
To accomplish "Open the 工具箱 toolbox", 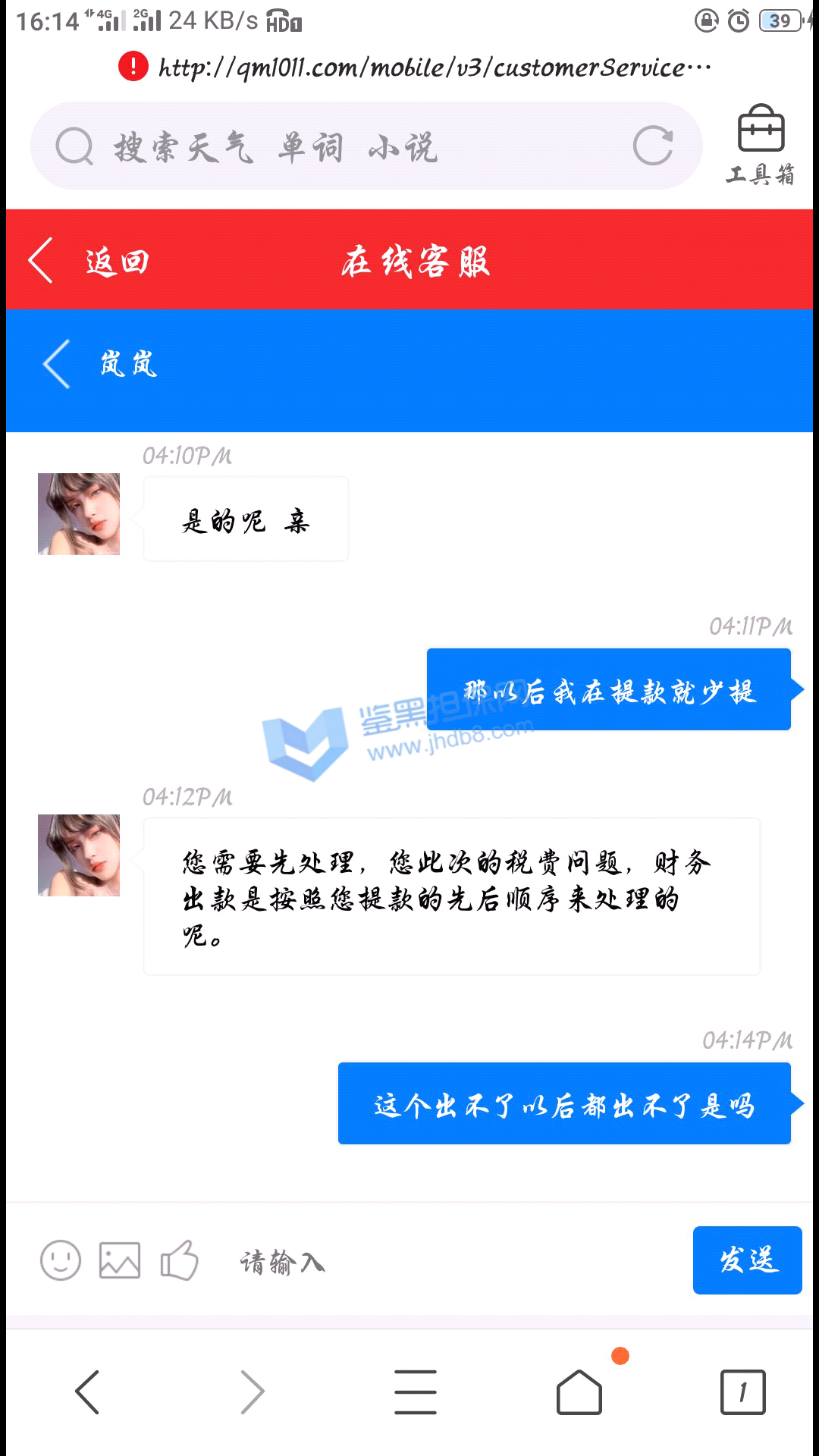I will click(x=761, y=146).
